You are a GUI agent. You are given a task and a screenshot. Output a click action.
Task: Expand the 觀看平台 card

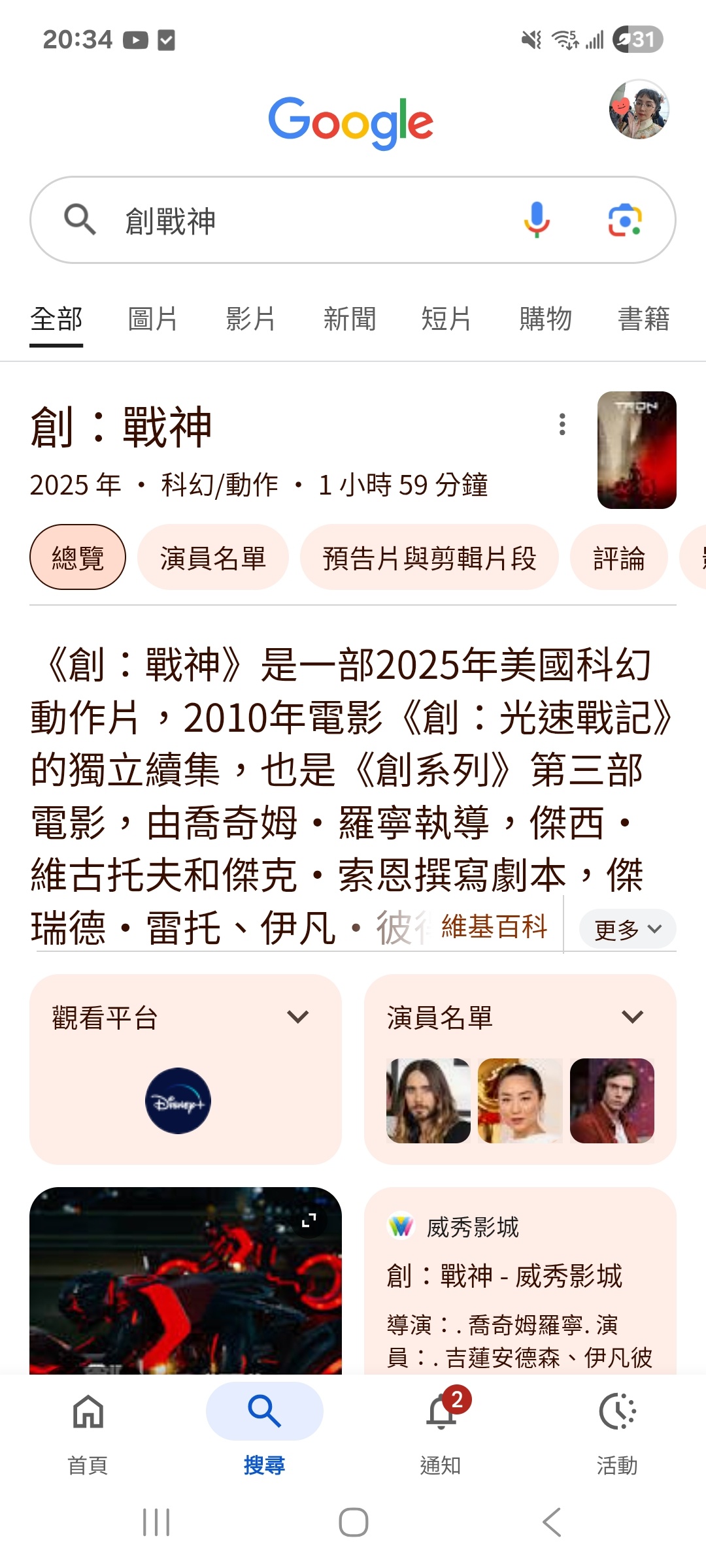coord(297,1017)
